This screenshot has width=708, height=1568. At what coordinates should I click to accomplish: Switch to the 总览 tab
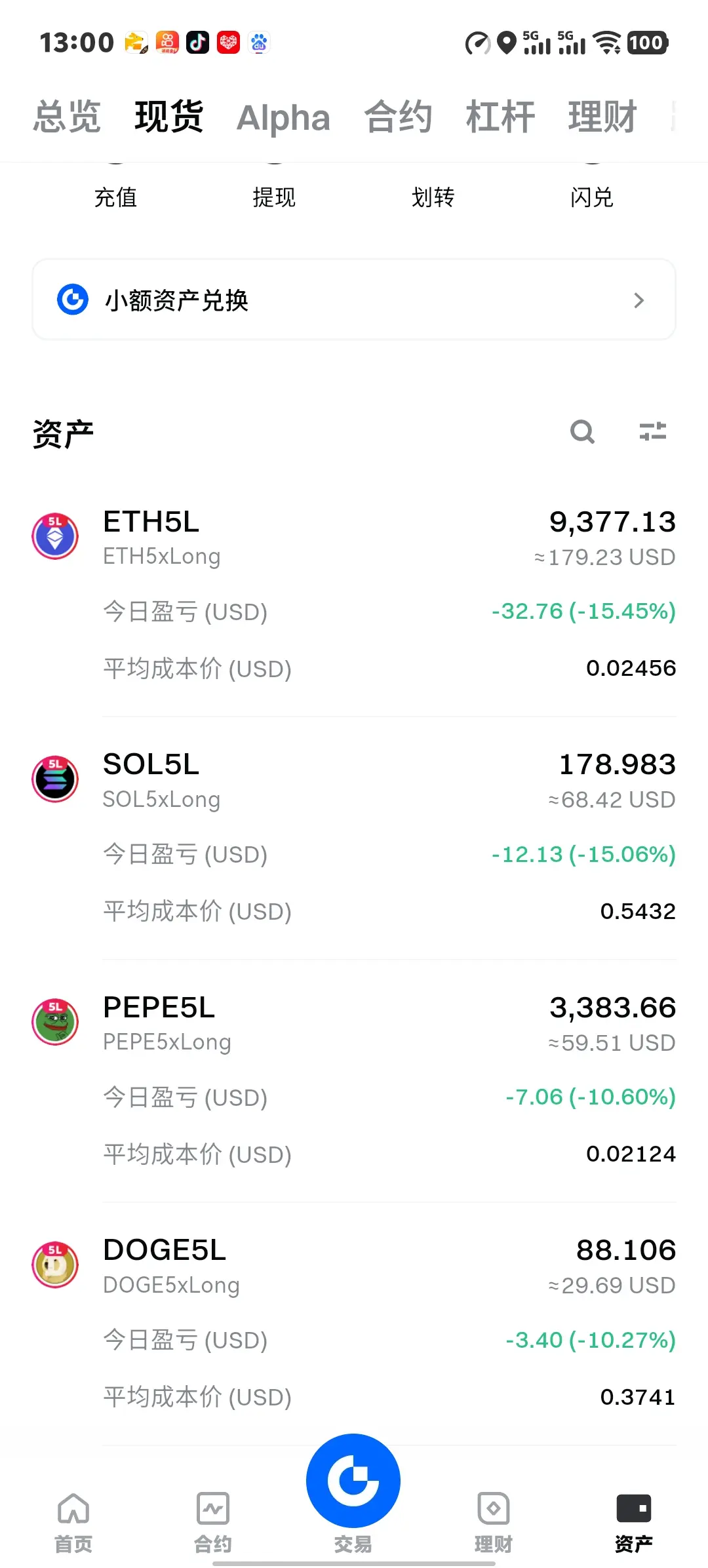tap(67, 117)
